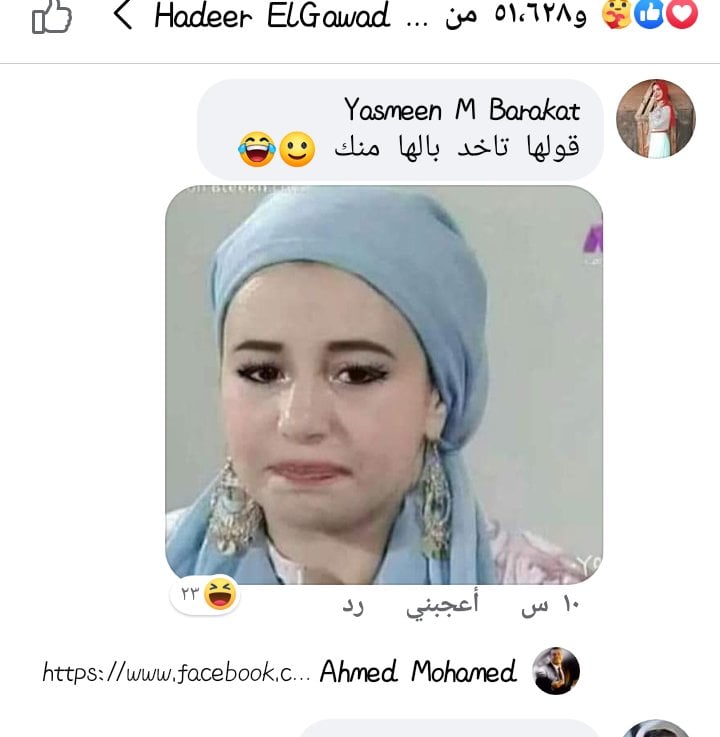The image size is (720, 737).
Task: View the laughing reactions on Yasmeen's comment
Action: click(x=207, y=596)
